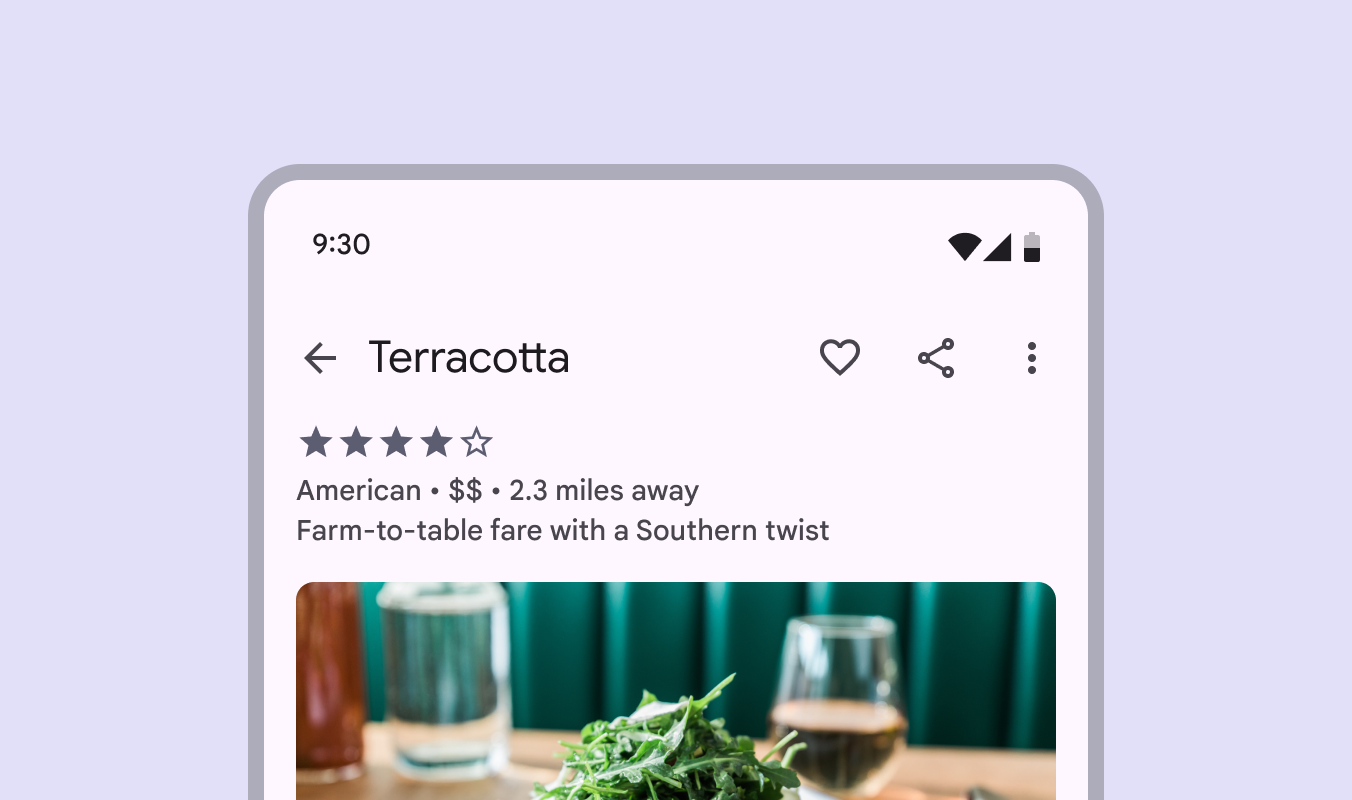This screenshot has width=1352, height=800.
Task: Go back using the arrow icon
Action: point(320,358)
